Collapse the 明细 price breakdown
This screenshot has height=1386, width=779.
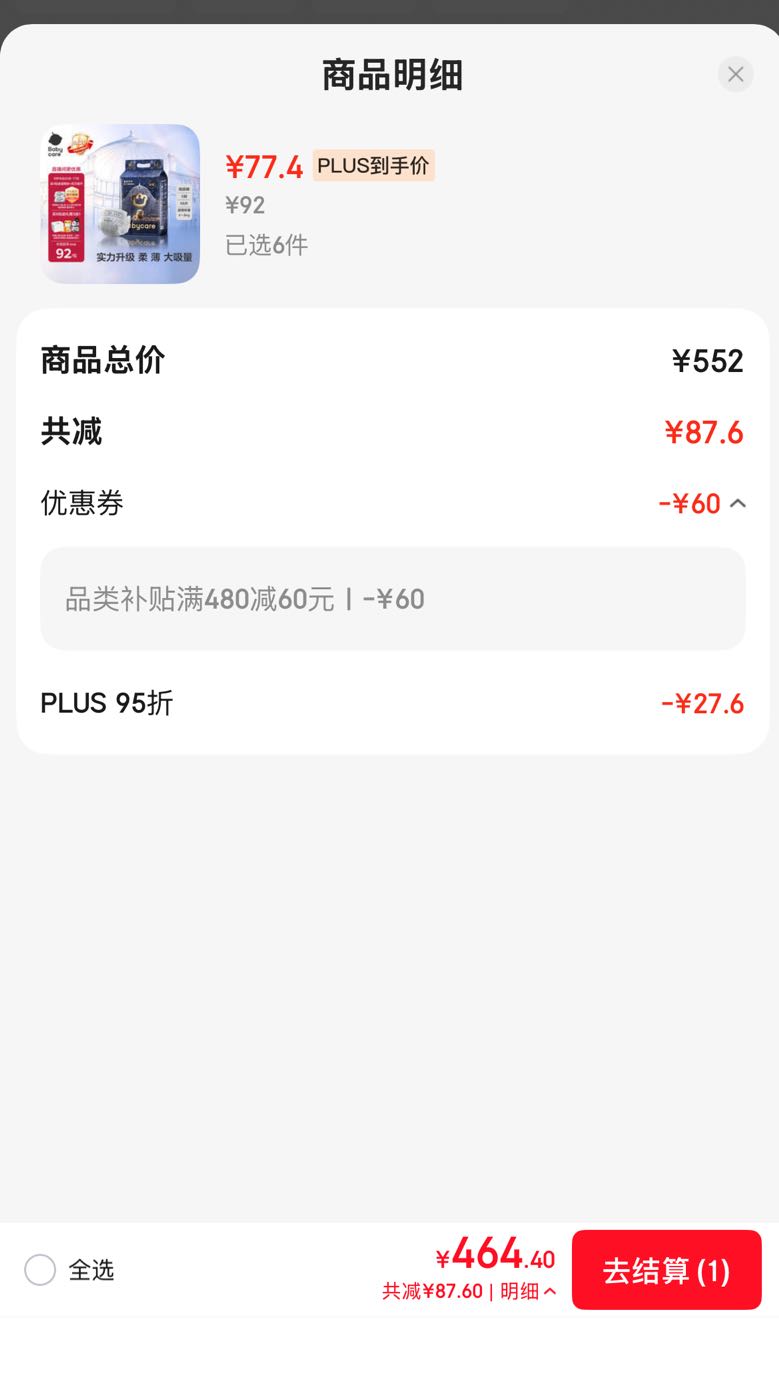point(528,1291)
